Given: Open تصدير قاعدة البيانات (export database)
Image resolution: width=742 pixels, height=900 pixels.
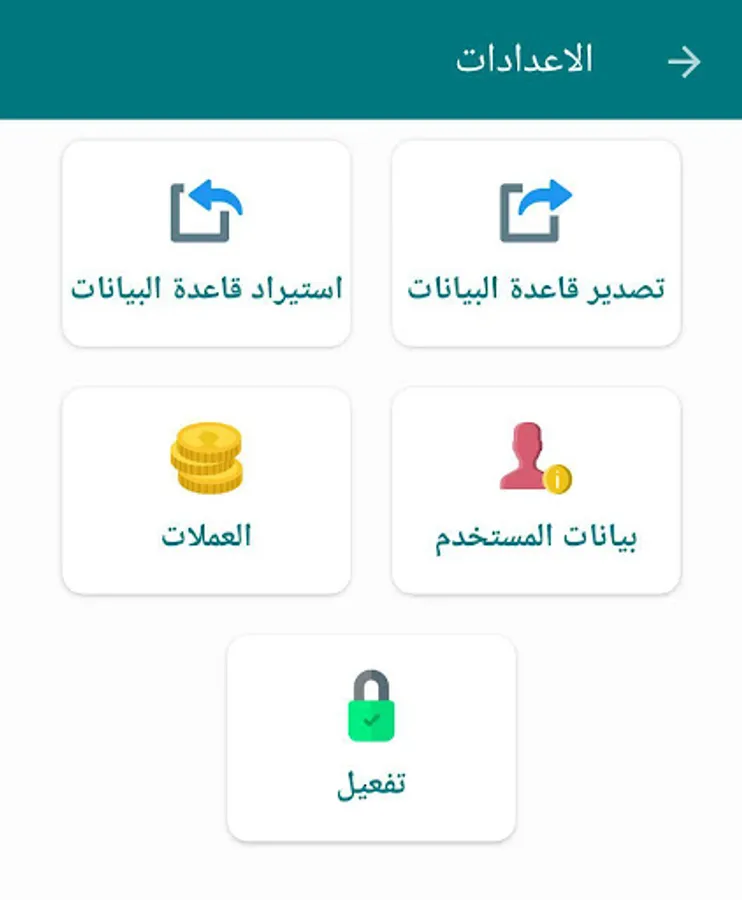Looking at the screenshot, I should point(536,244).
